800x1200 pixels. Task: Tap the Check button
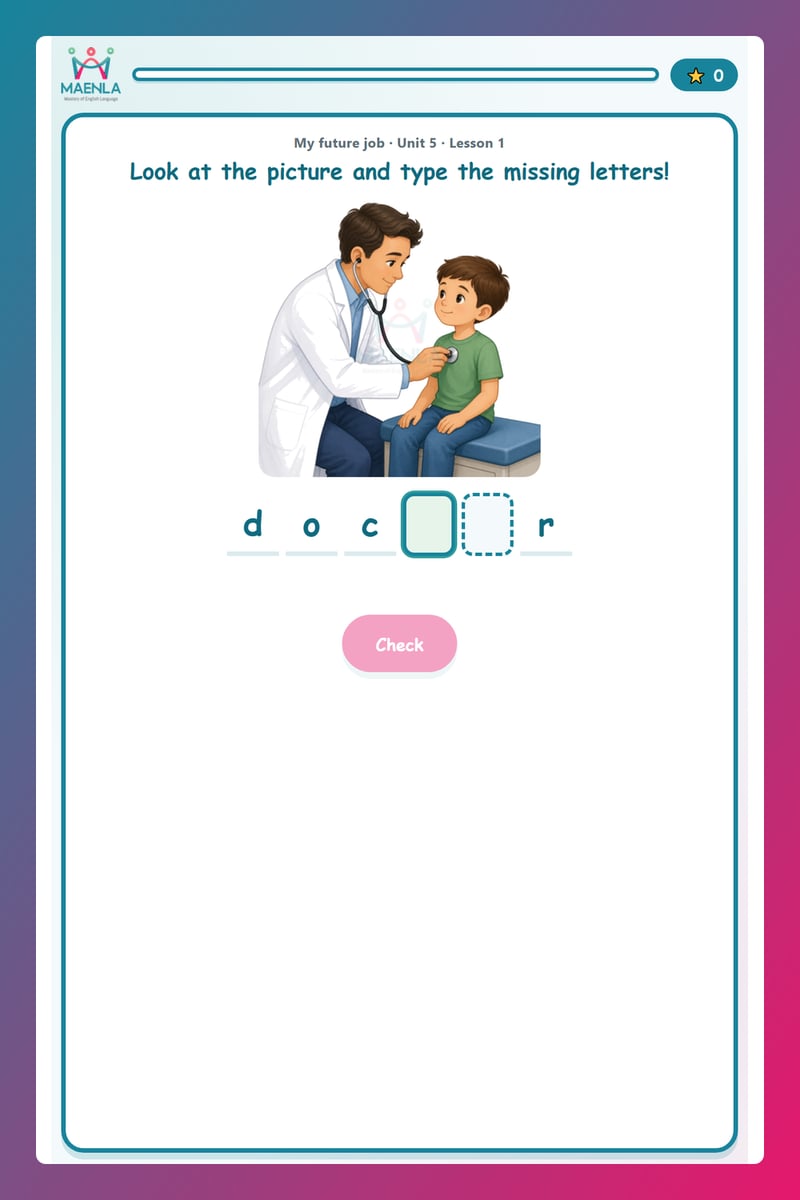click(399, 644)
